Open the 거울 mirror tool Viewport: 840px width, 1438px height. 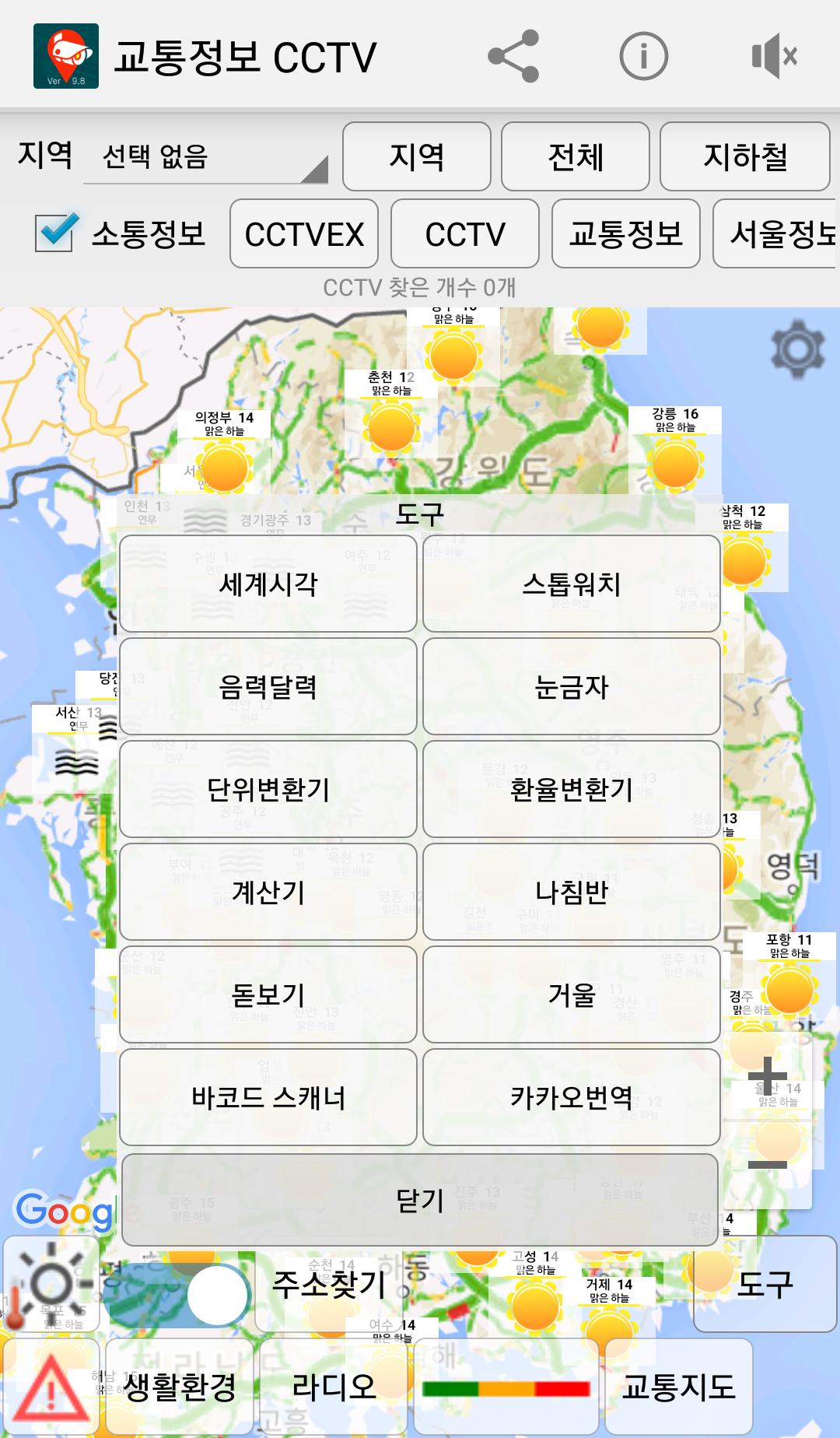click(572, 994)
